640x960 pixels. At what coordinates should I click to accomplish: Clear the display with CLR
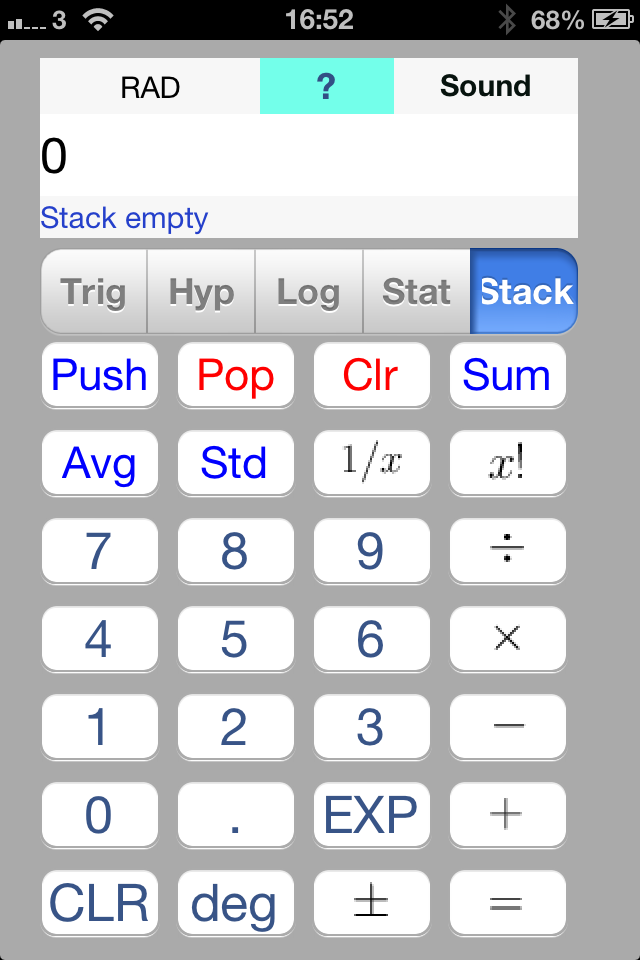pos(99,903)
